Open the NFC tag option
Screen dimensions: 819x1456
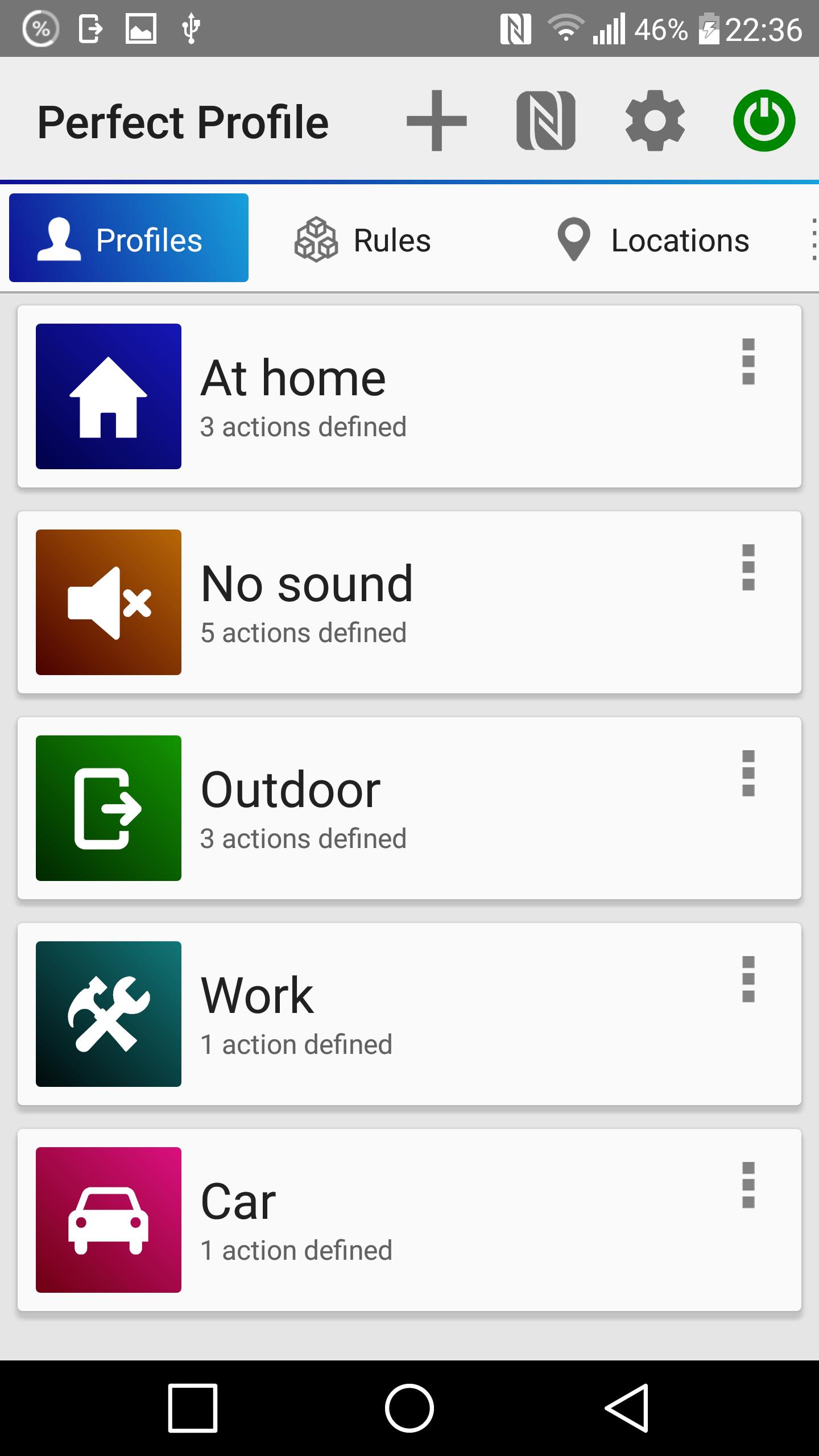[x=545, y=121]
